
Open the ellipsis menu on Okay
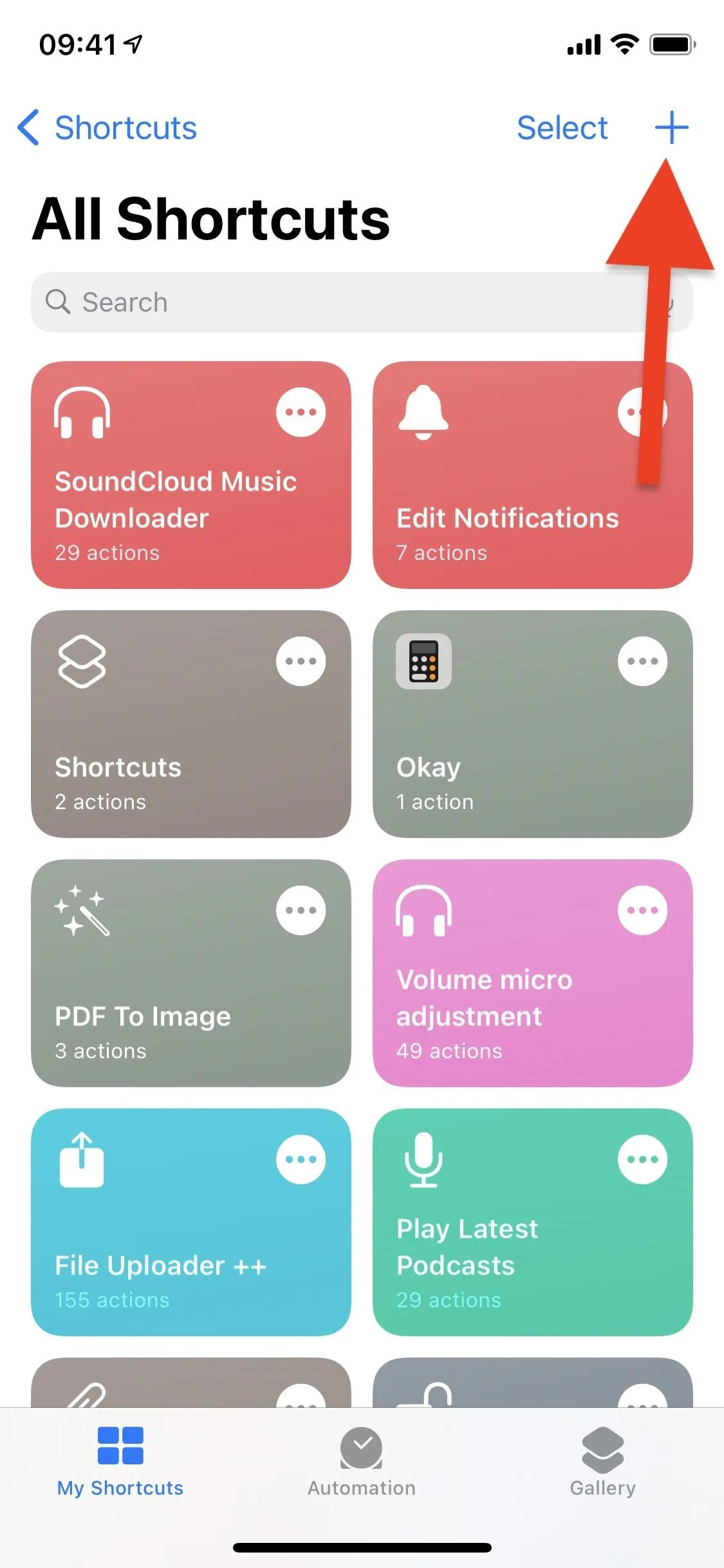(642, 661)
